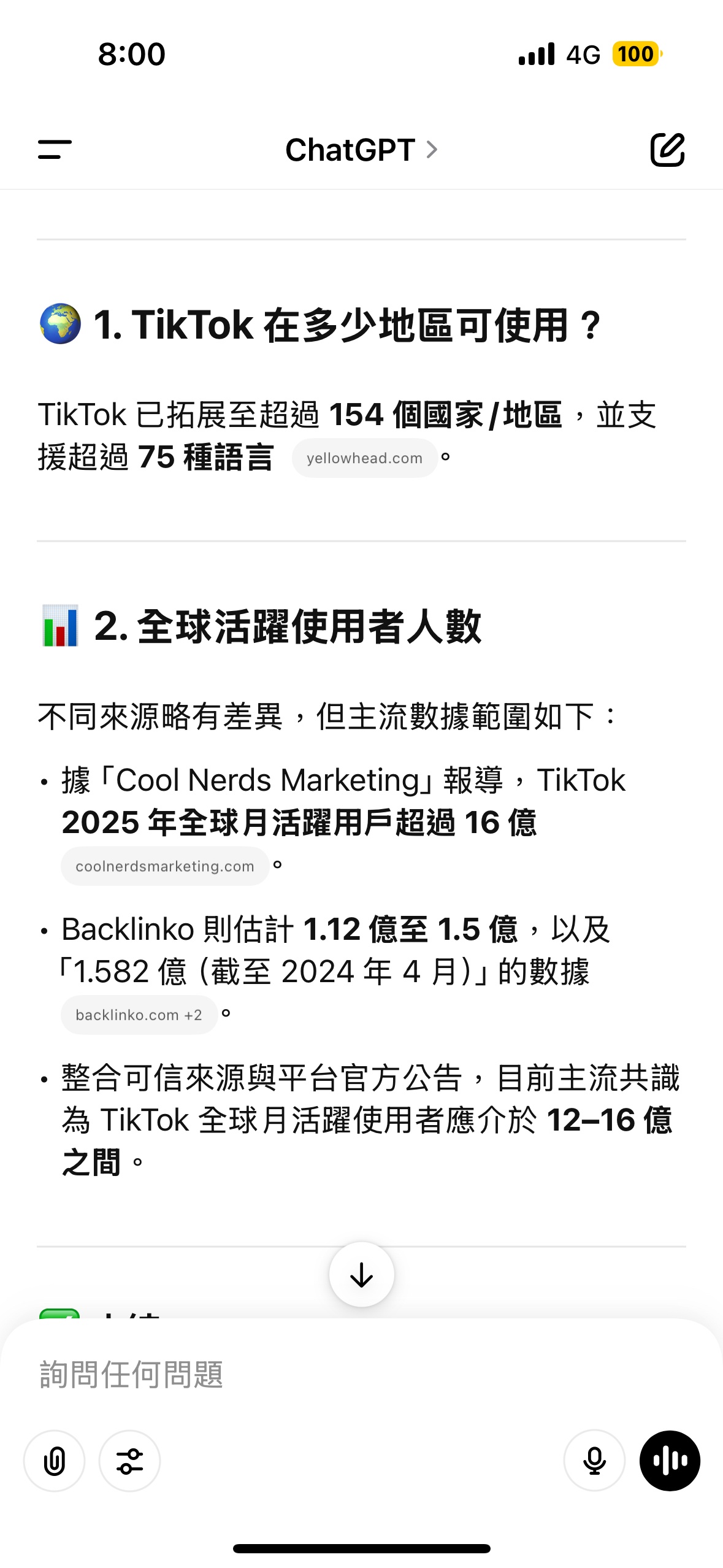The width and height of the screenshot is (723, 1568).
Task: Launch voice mode with the waveform button
Action: (670, 1461)
